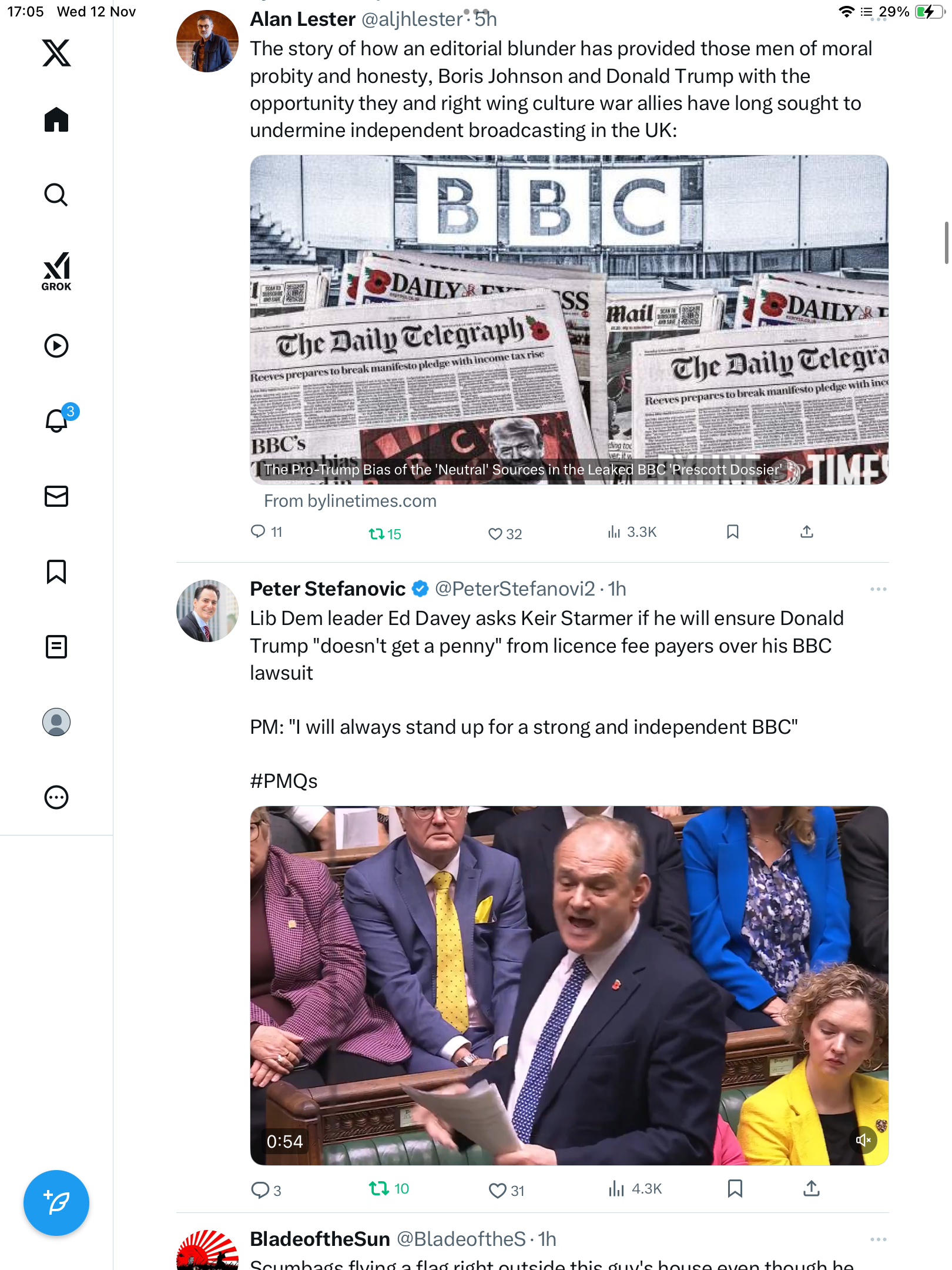Open Grok assistant
The image size is (952, 1270).
click(56, 272)
